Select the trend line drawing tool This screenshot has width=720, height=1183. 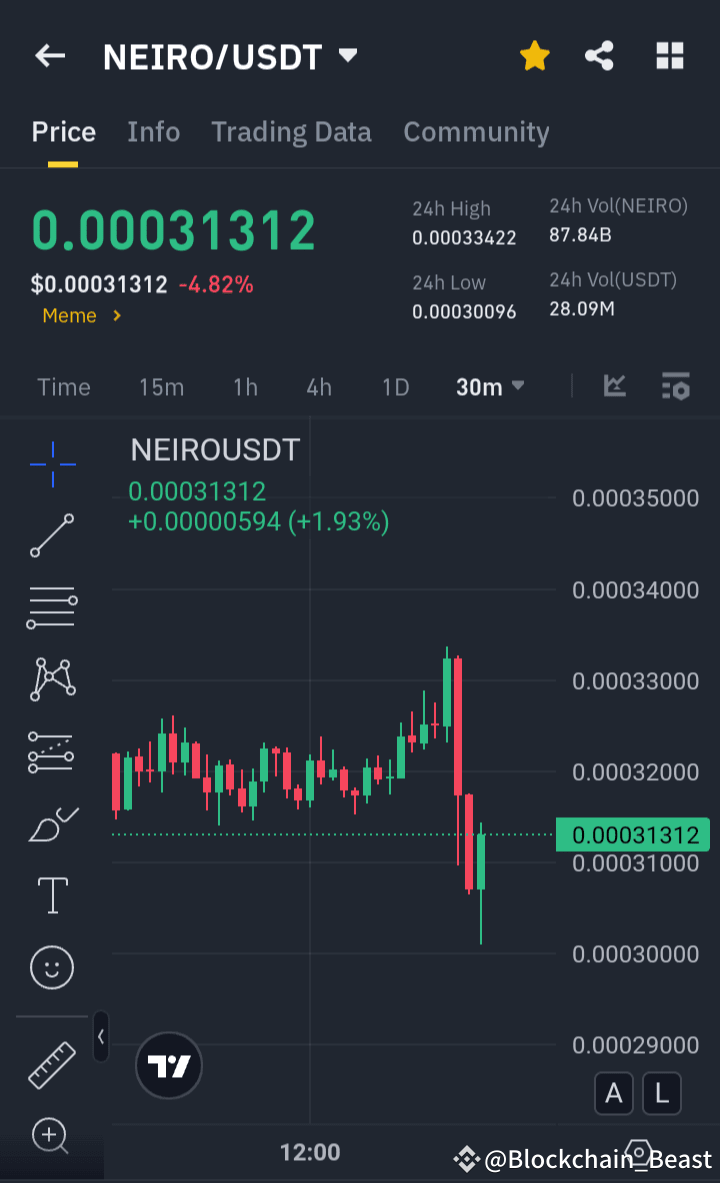coord(51,535)
